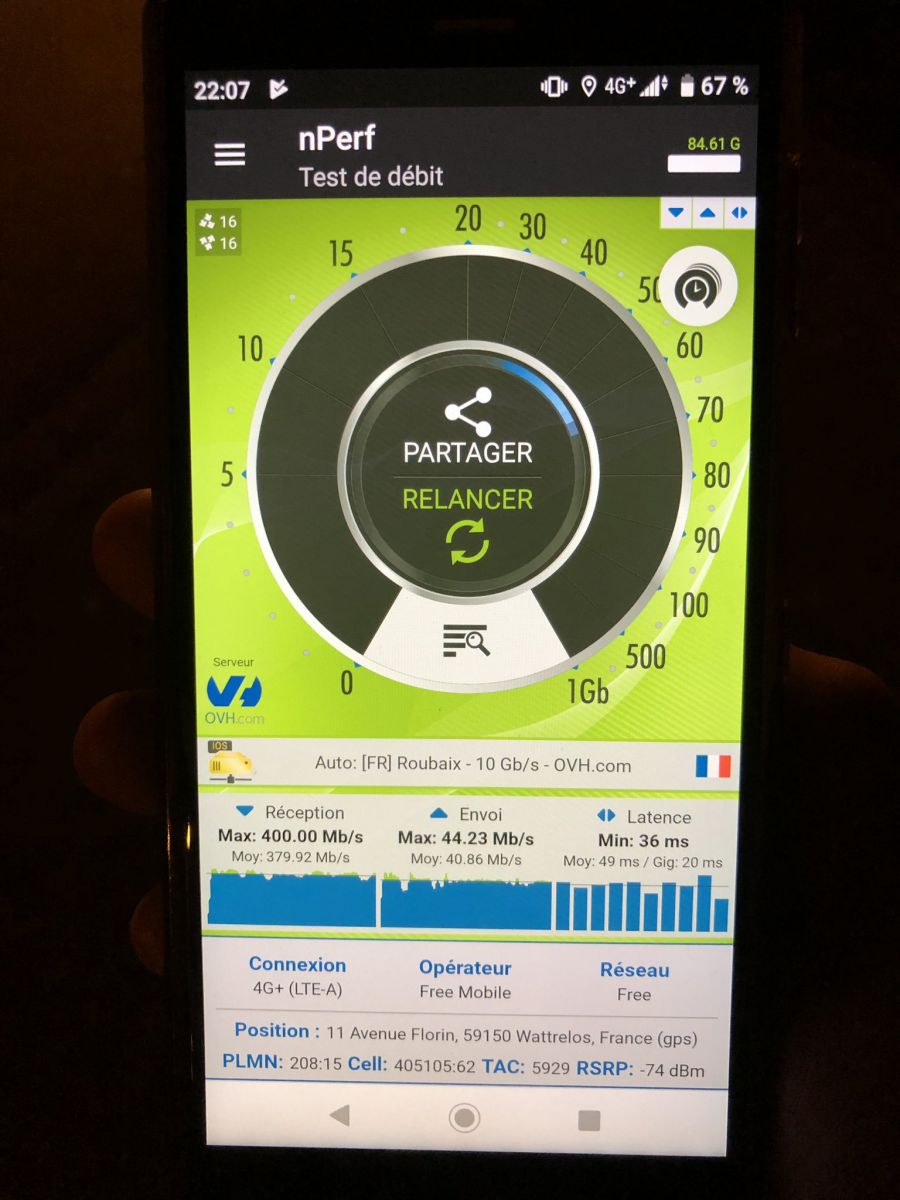900x1200 pixels.
Task: Select the download-only arrow toggle
Action: pyautogui.click(x=677, y=213)
